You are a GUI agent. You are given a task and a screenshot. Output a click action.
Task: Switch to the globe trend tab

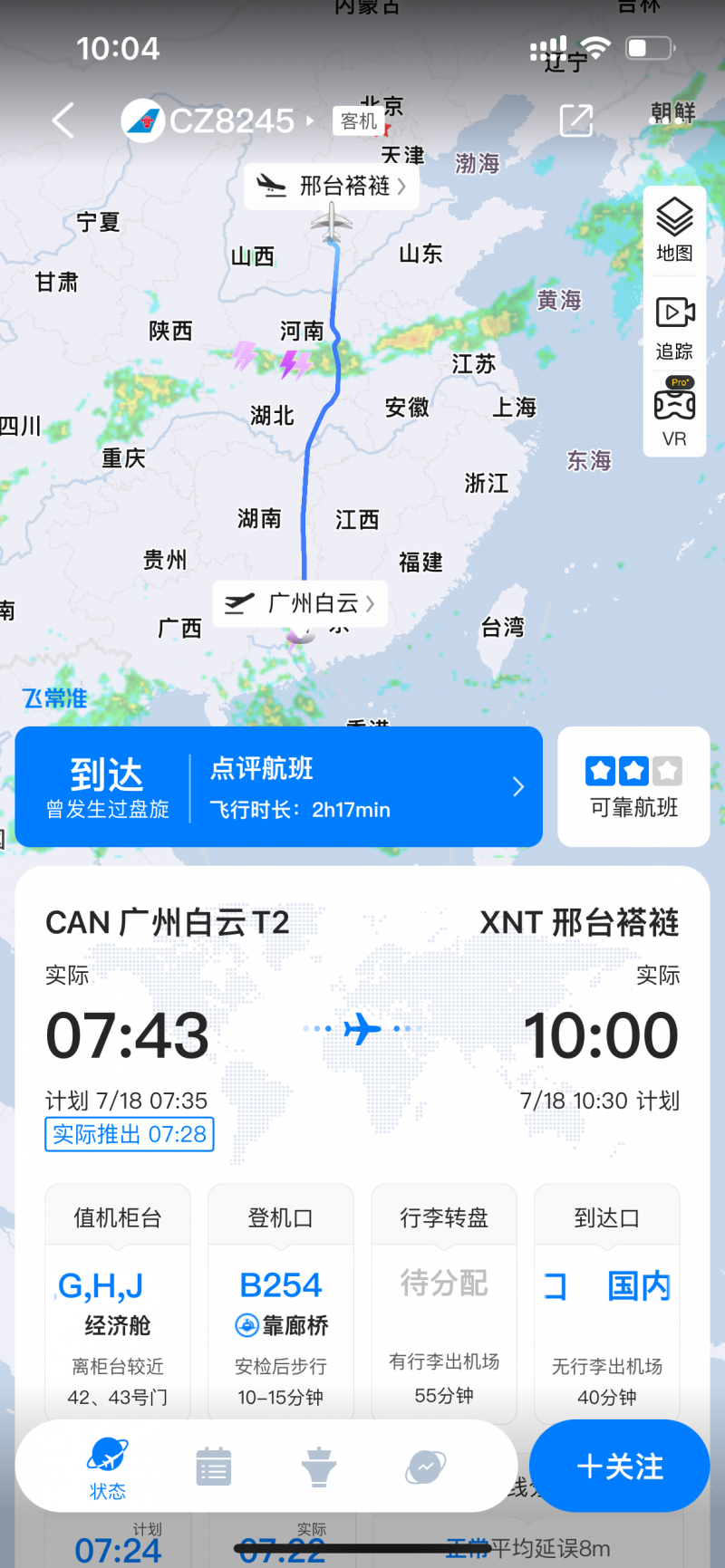click(x=425, y=1466)
